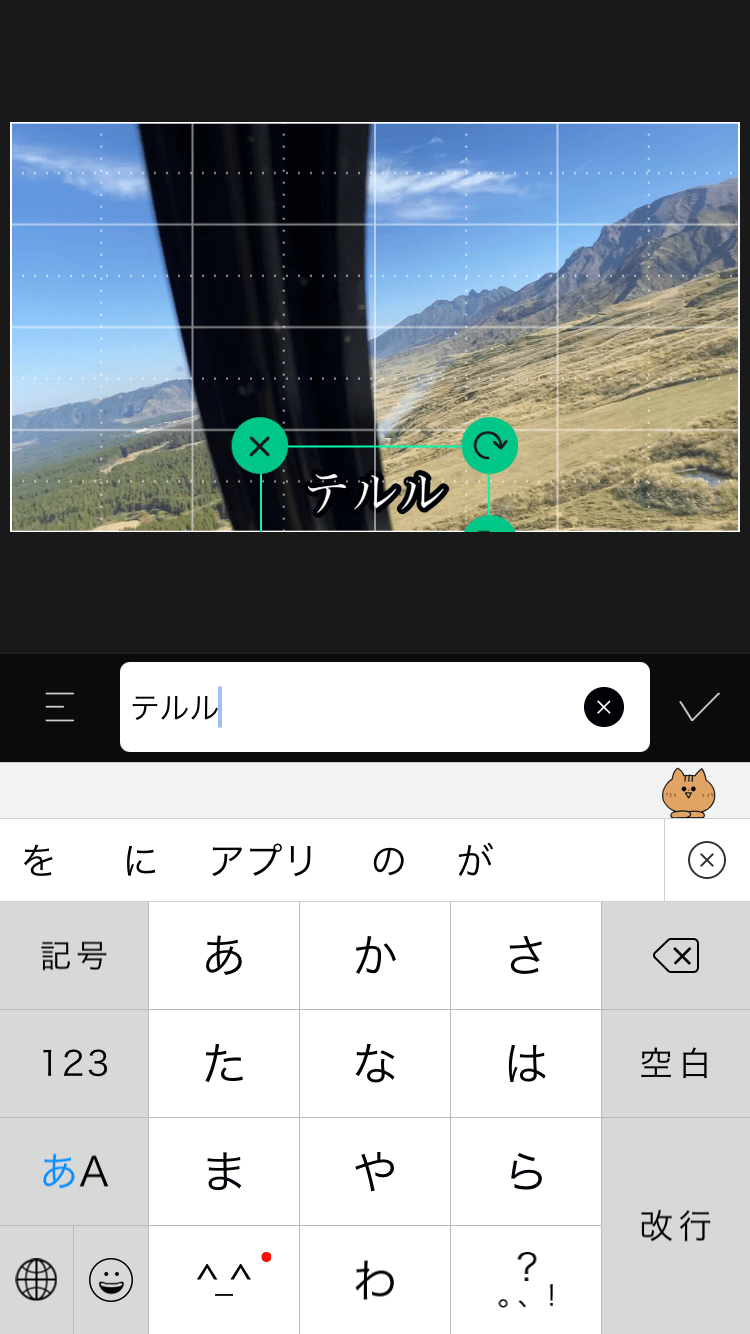Insert a space with the 空白 key
Image resolution: width=750 pixels, height=1334 pixels.
point(676,1063)
